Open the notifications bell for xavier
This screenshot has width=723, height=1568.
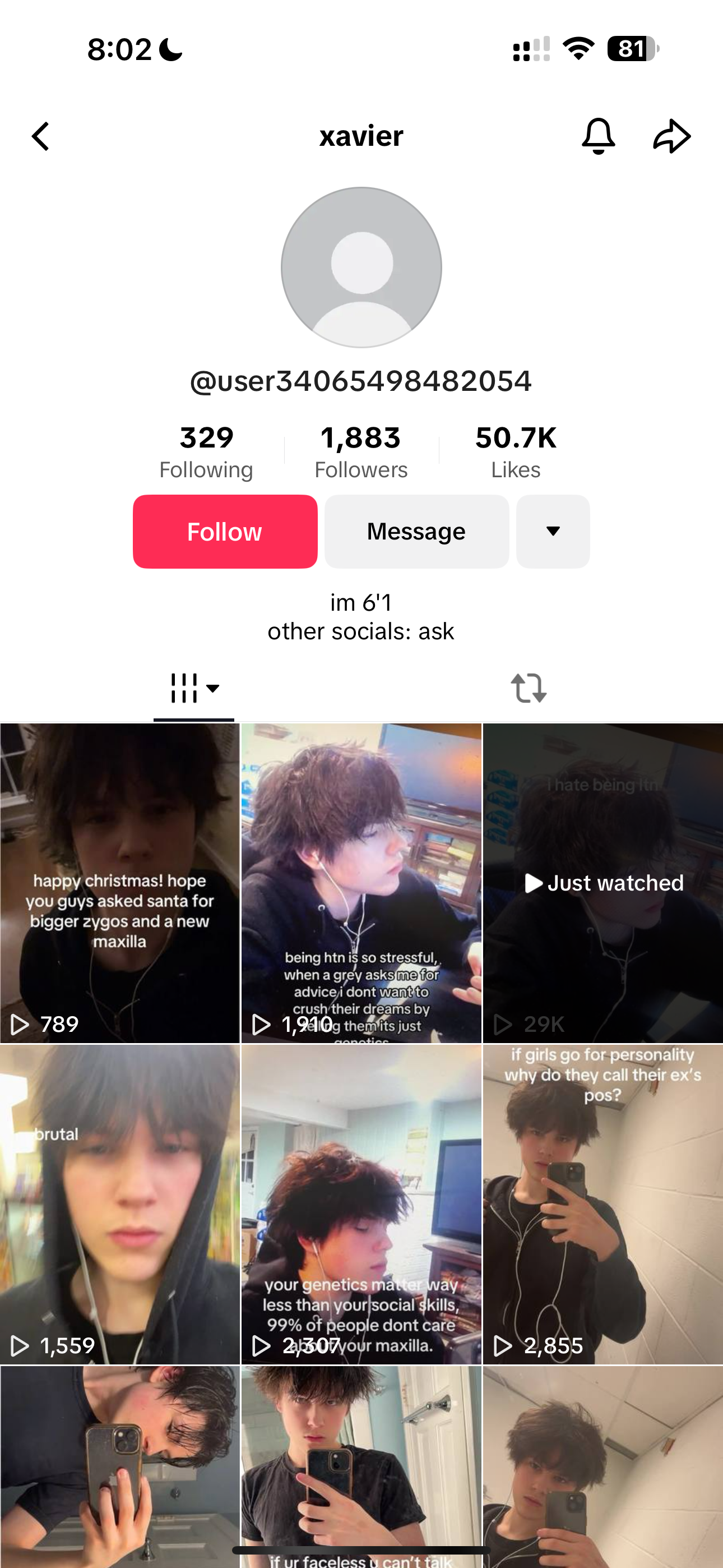598,136
